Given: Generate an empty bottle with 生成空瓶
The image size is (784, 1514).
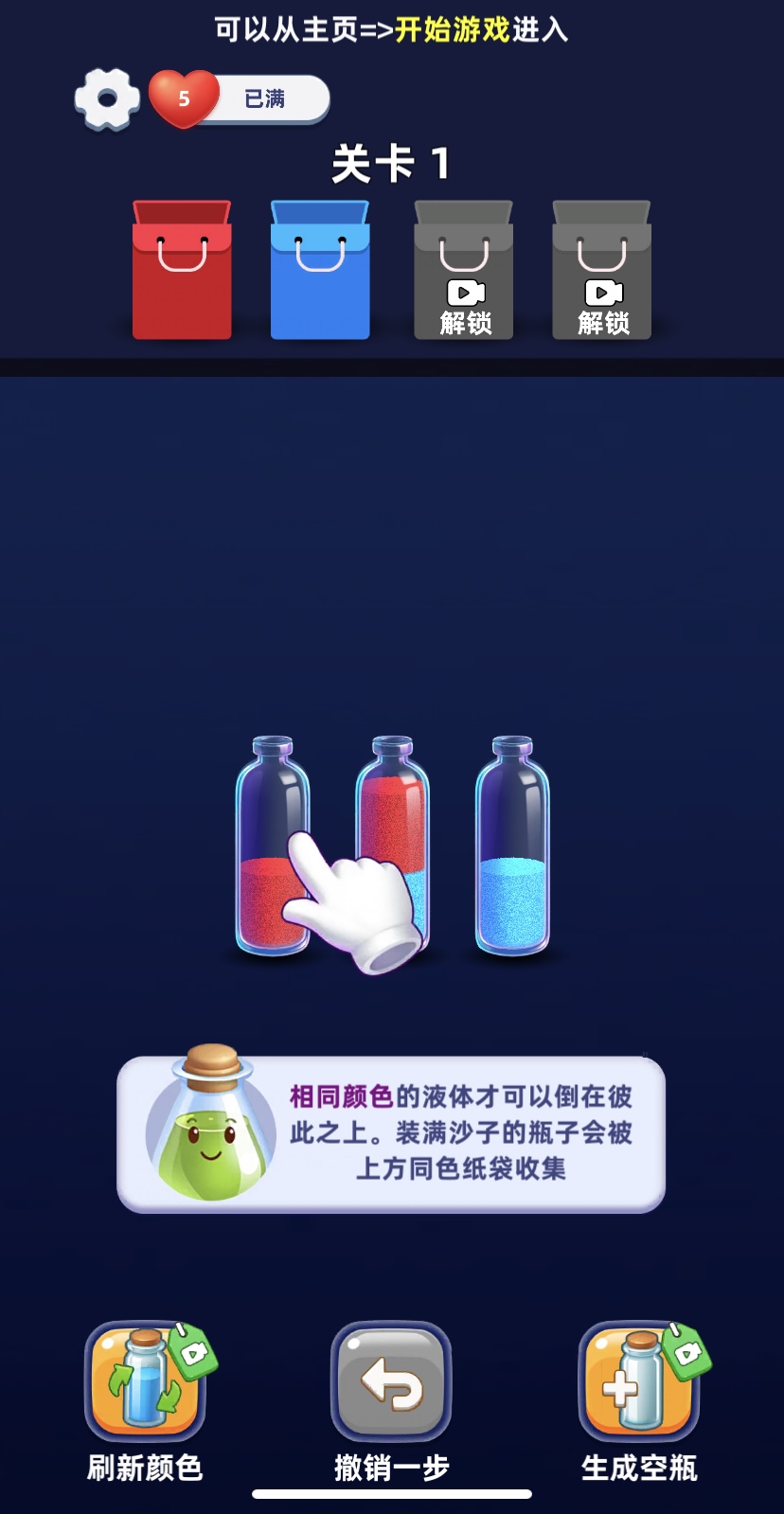Looking at the screenshot, I should tap(639, 1383).
